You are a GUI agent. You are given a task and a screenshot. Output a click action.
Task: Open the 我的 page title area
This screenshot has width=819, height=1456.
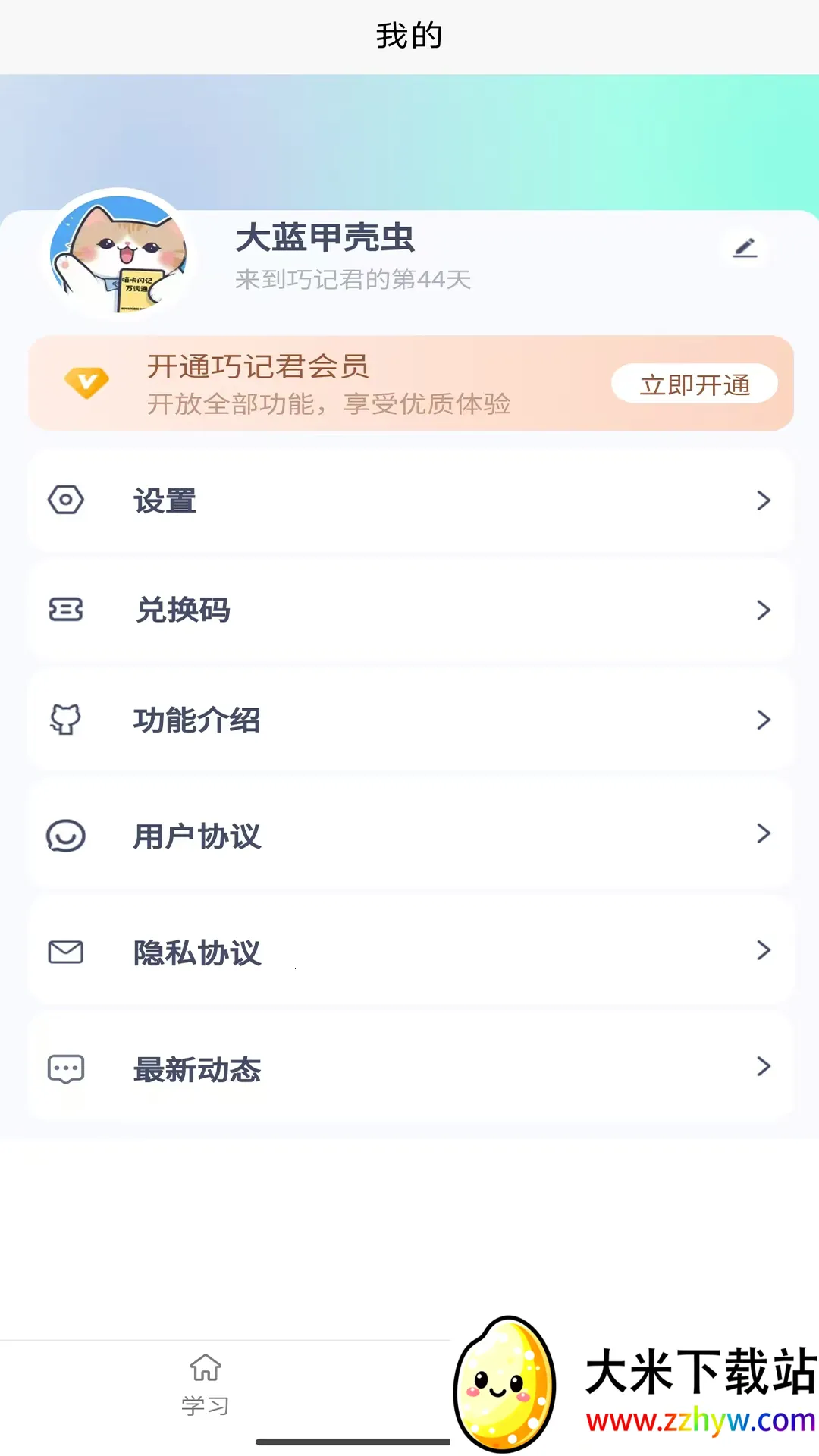point(409,35)
